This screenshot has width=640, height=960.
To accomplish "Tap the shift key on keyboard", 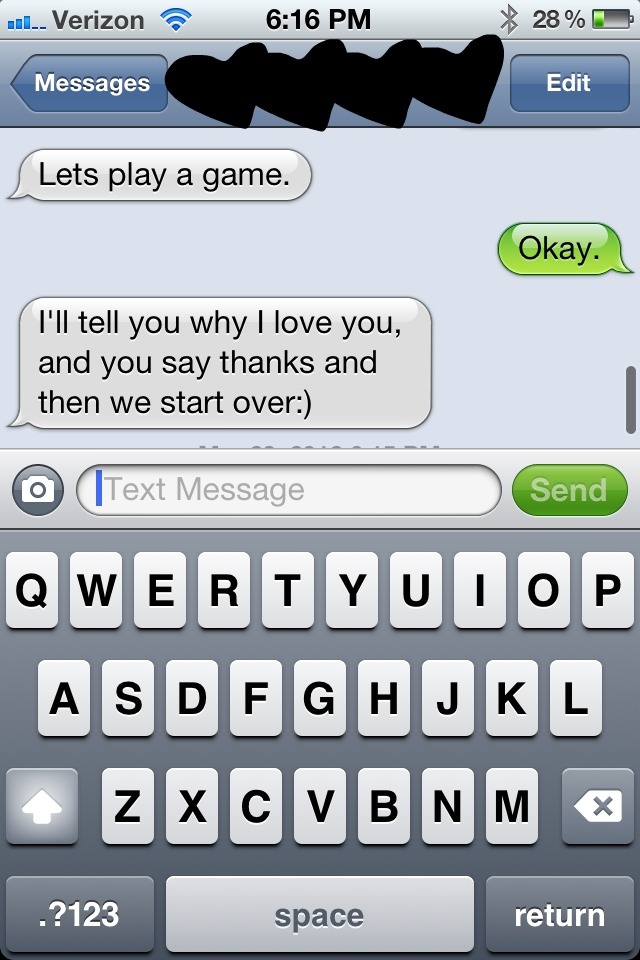I will 42,807.
